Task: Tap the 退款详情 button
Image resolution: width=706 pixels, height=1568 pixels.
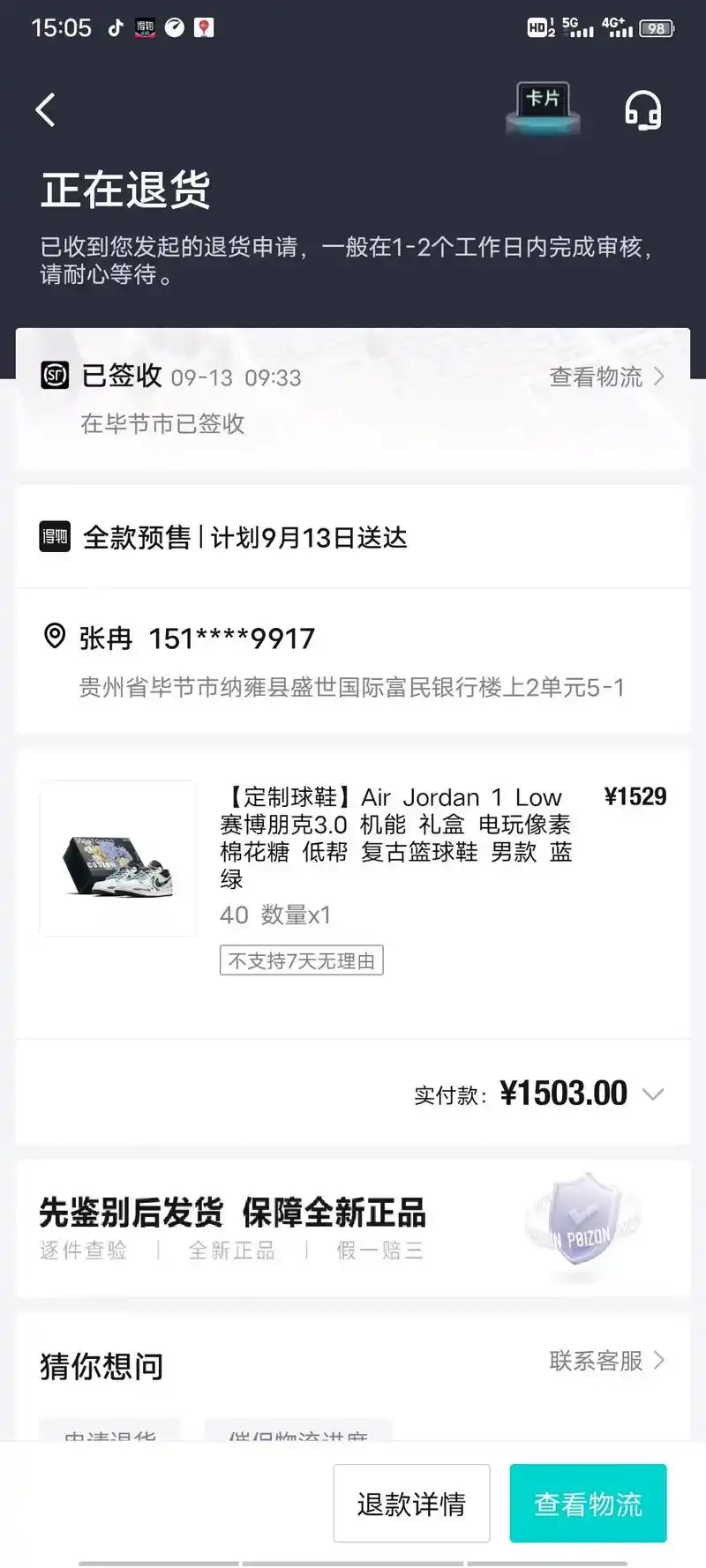Action: click(411, 1504)
